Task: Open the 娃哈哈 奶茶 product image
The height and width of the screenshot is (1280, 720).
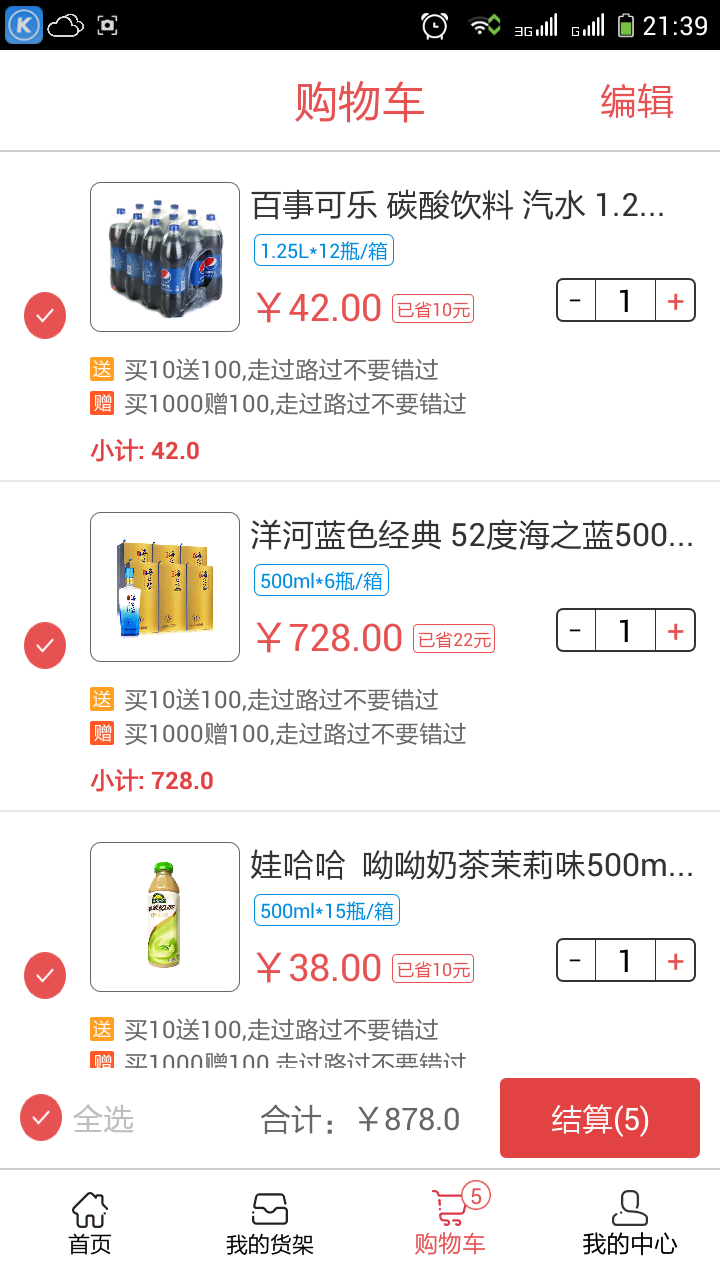Action: pos(165,917)
